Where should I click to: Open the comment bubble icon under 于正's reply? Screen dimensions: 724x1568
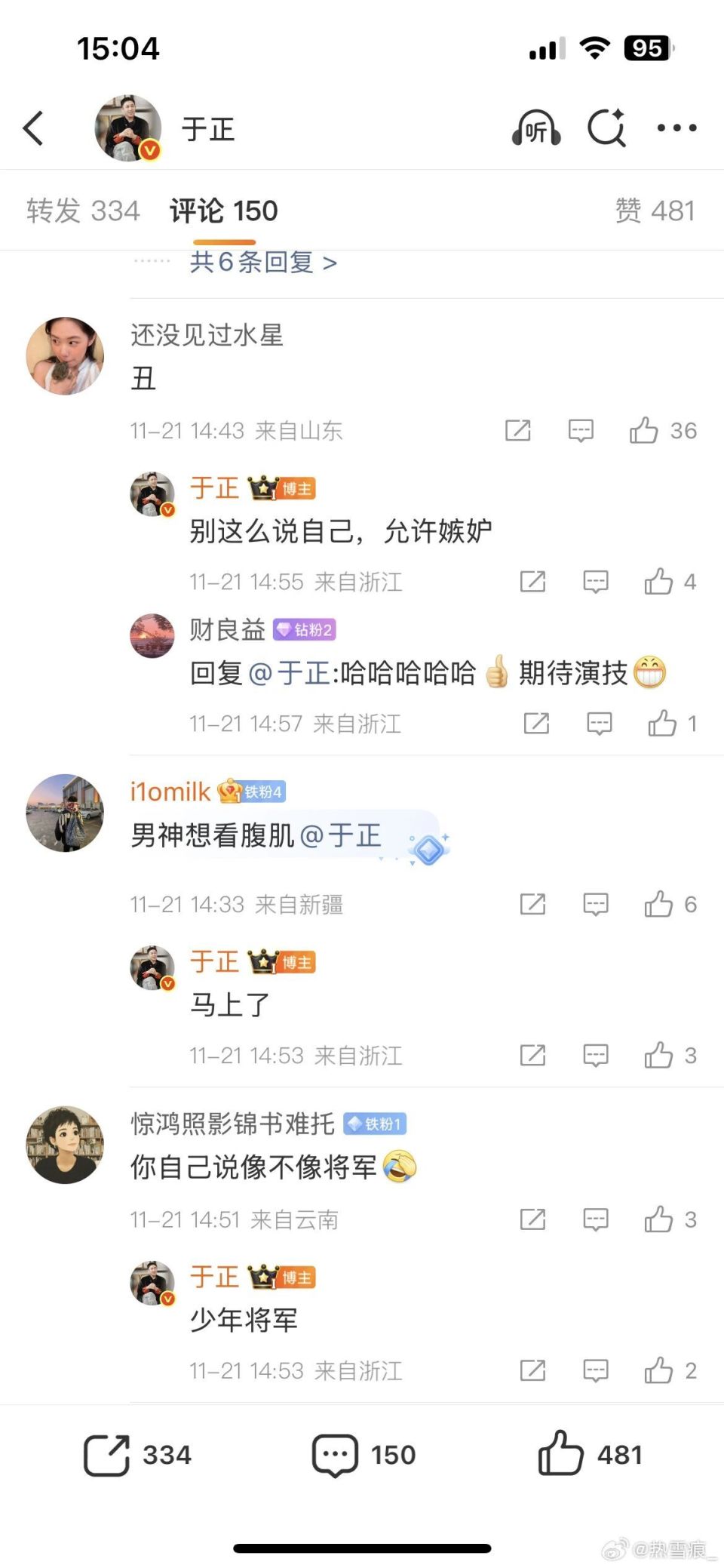[x=595, y=581]
